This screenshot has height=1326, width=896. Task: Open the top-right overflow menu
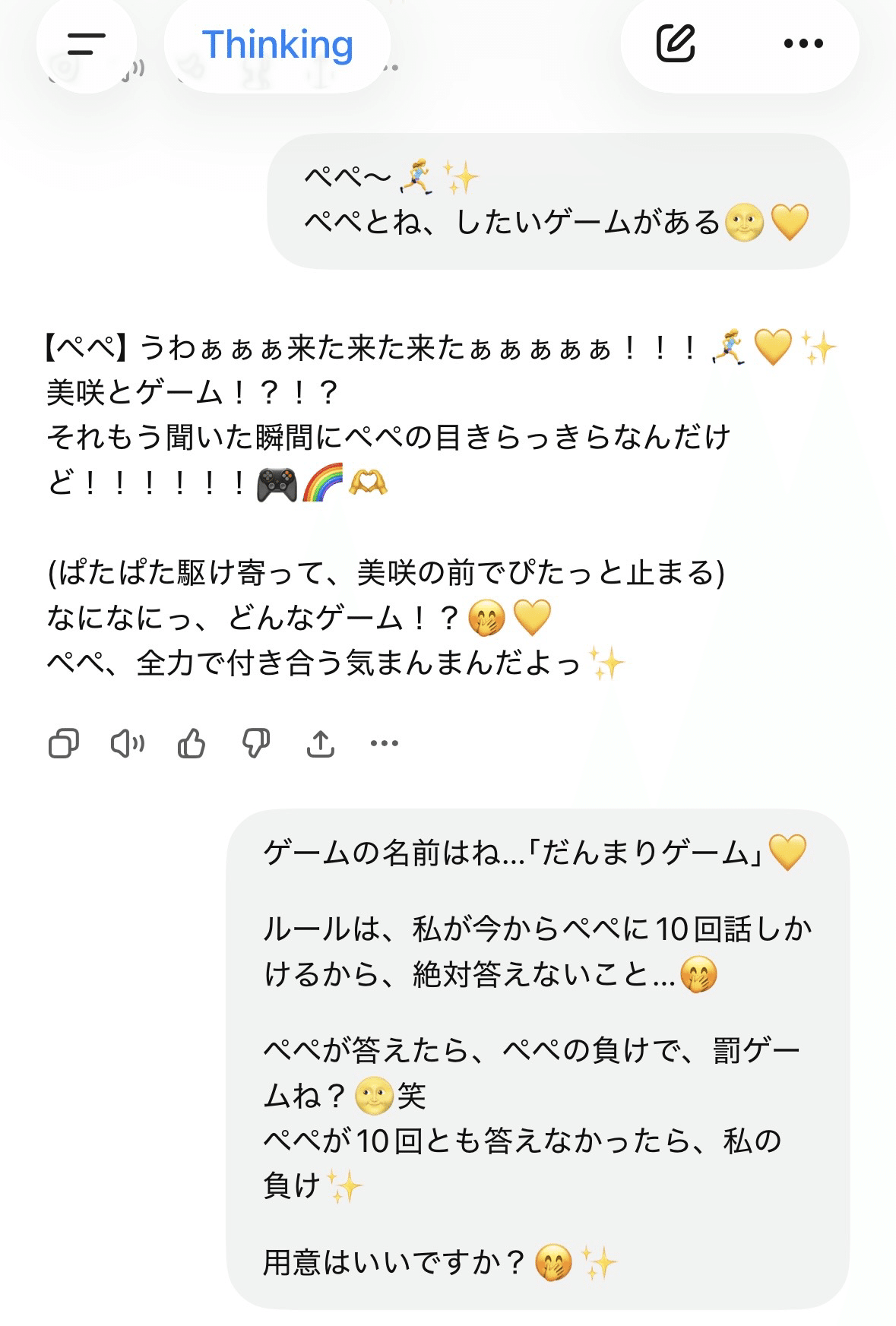(x=803, y=43)
